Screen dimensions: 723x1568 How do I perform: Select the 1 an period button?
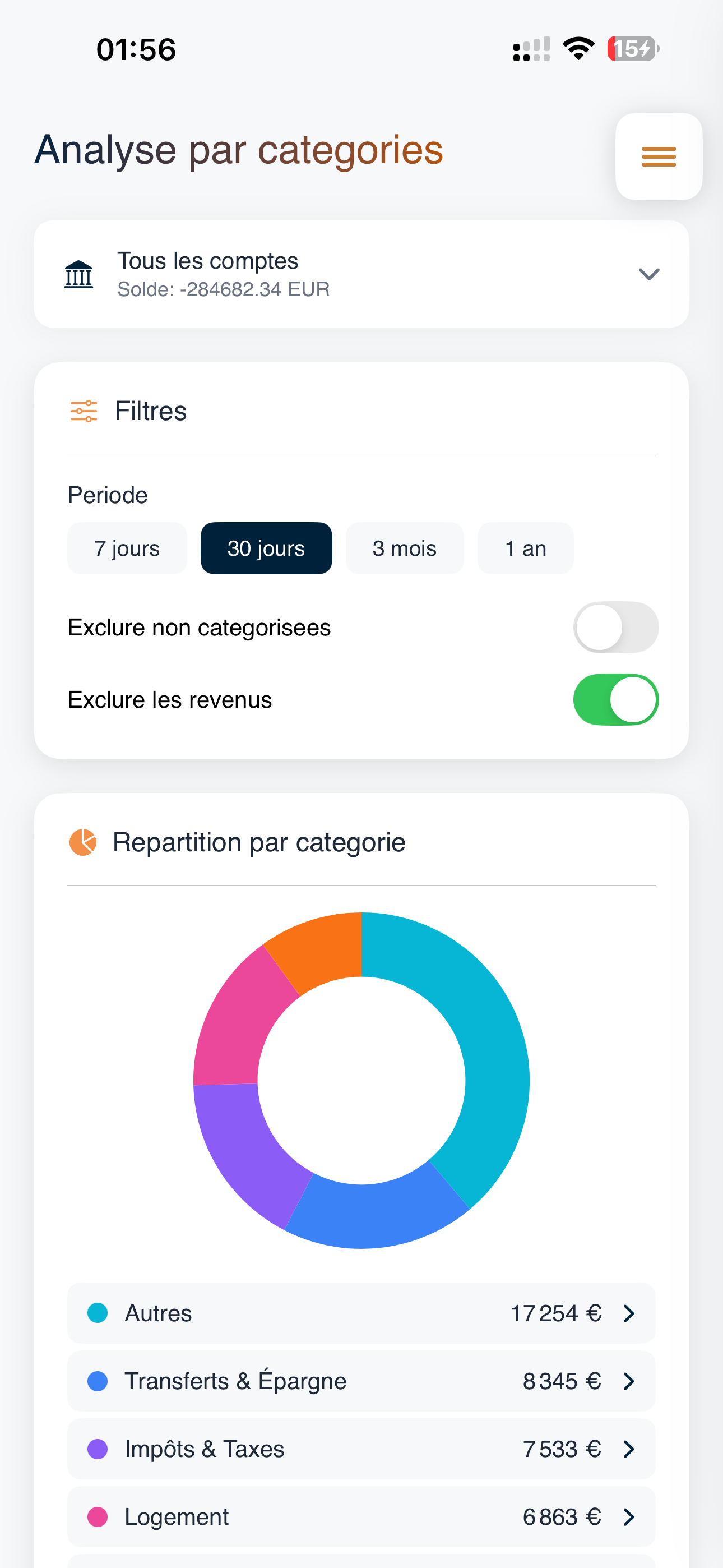pyautogui.click(x=525, y=548)
